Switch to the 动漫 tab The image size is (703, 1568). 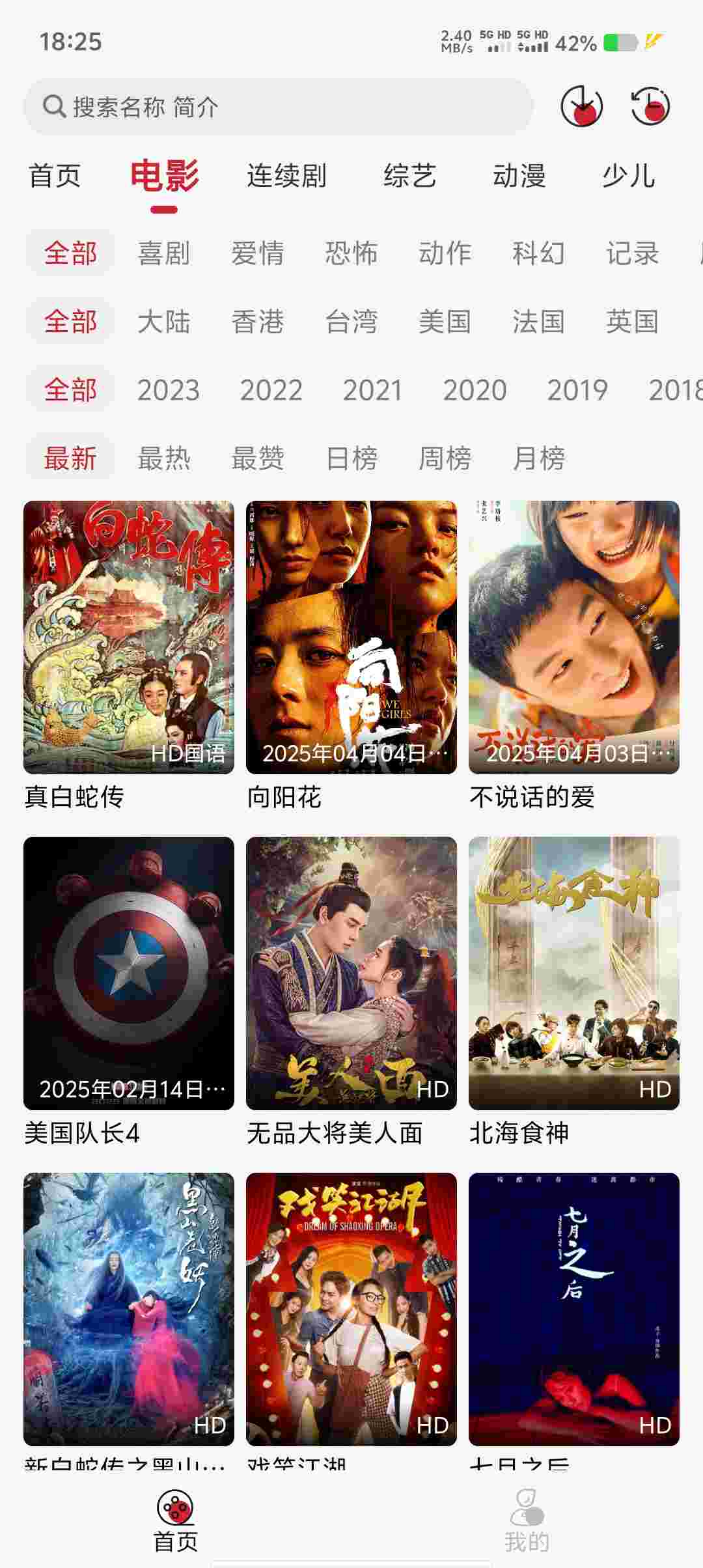(x=519, y=176)
